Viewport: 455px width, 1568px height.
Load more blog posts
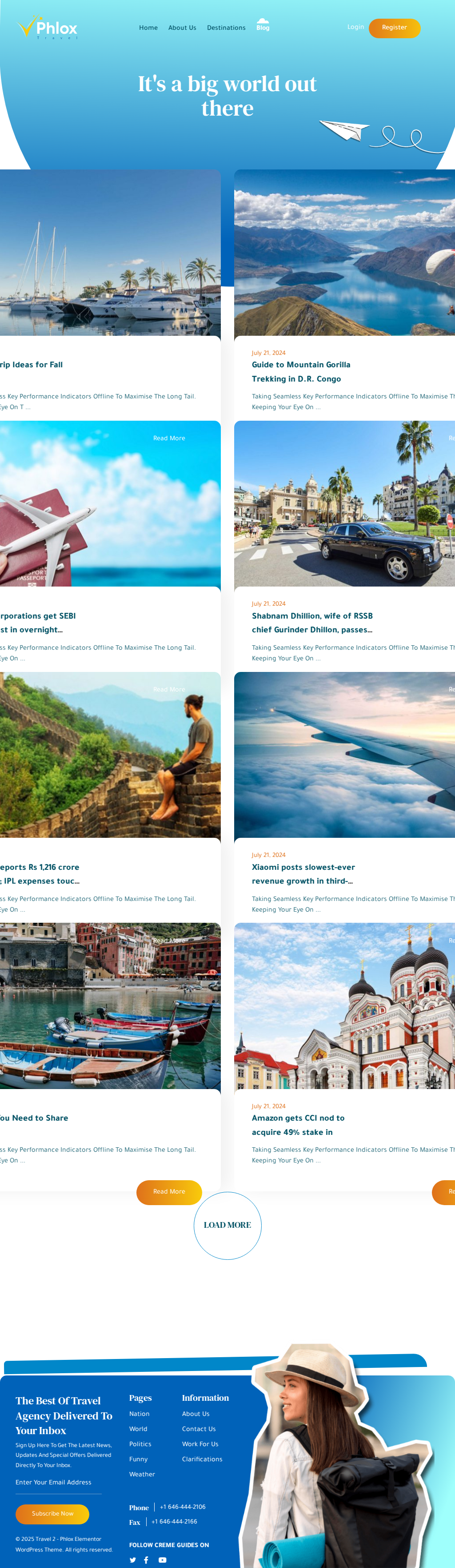coord(227,1225)
